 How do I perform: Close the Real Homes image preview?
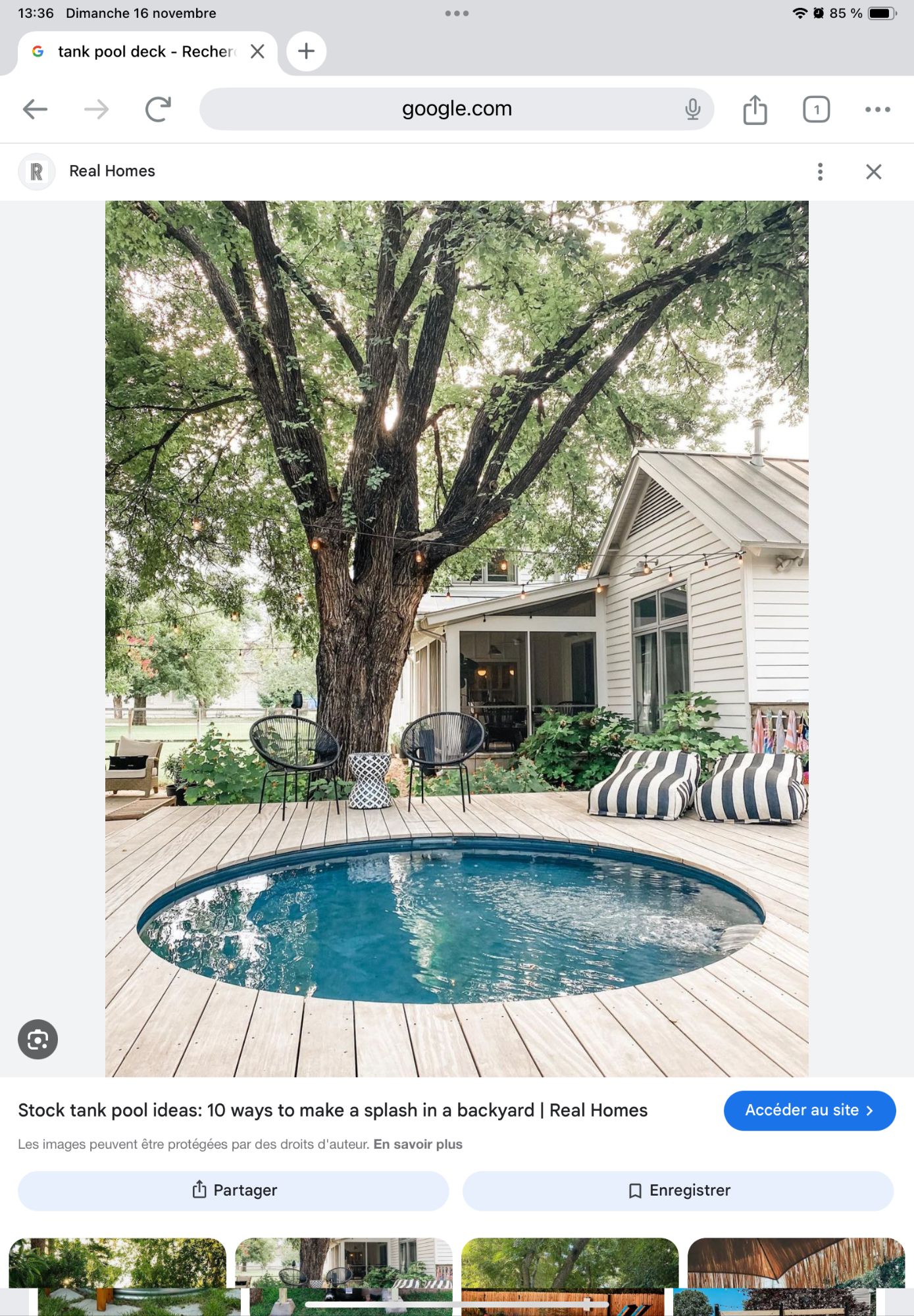point(873,172)
